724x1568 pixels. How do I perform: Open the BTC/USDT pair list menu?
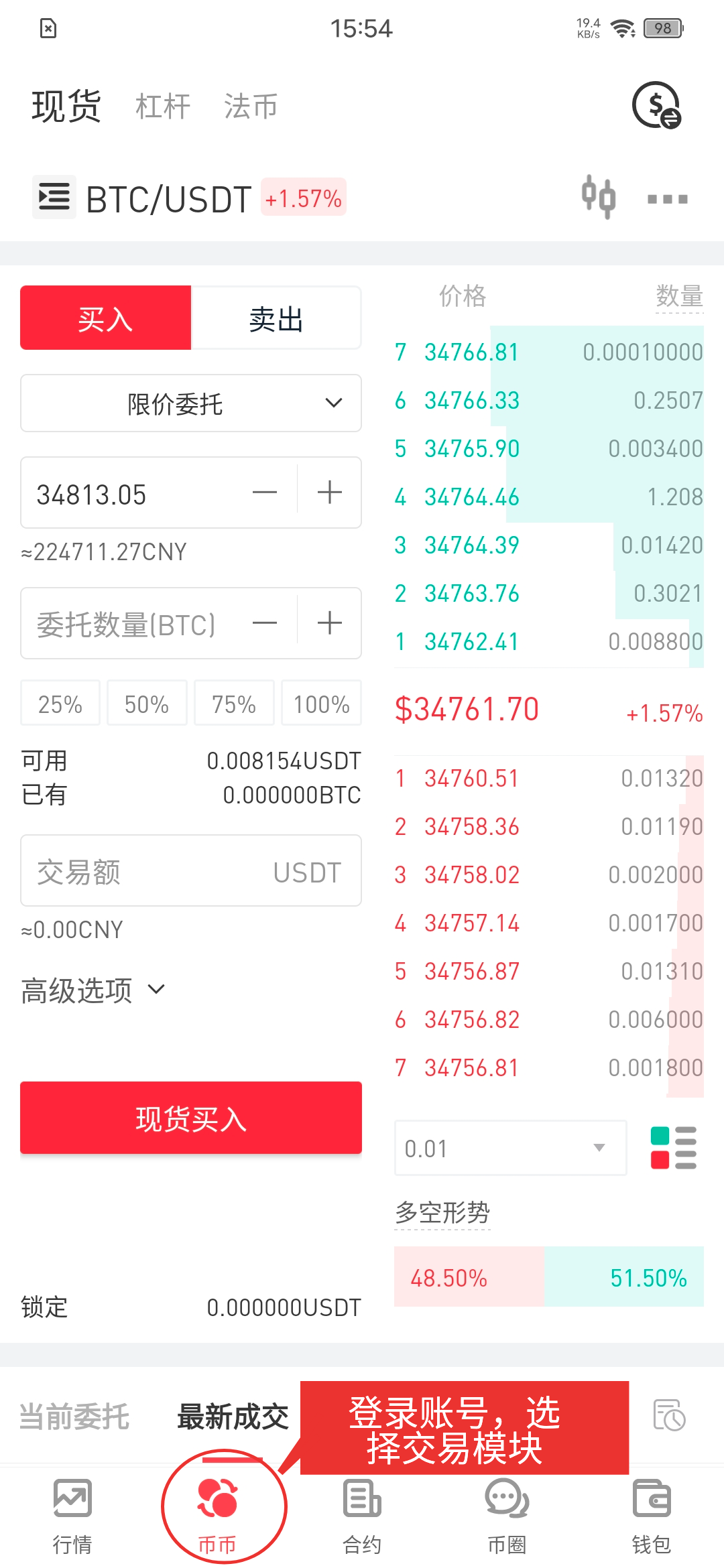pos(54,198)
